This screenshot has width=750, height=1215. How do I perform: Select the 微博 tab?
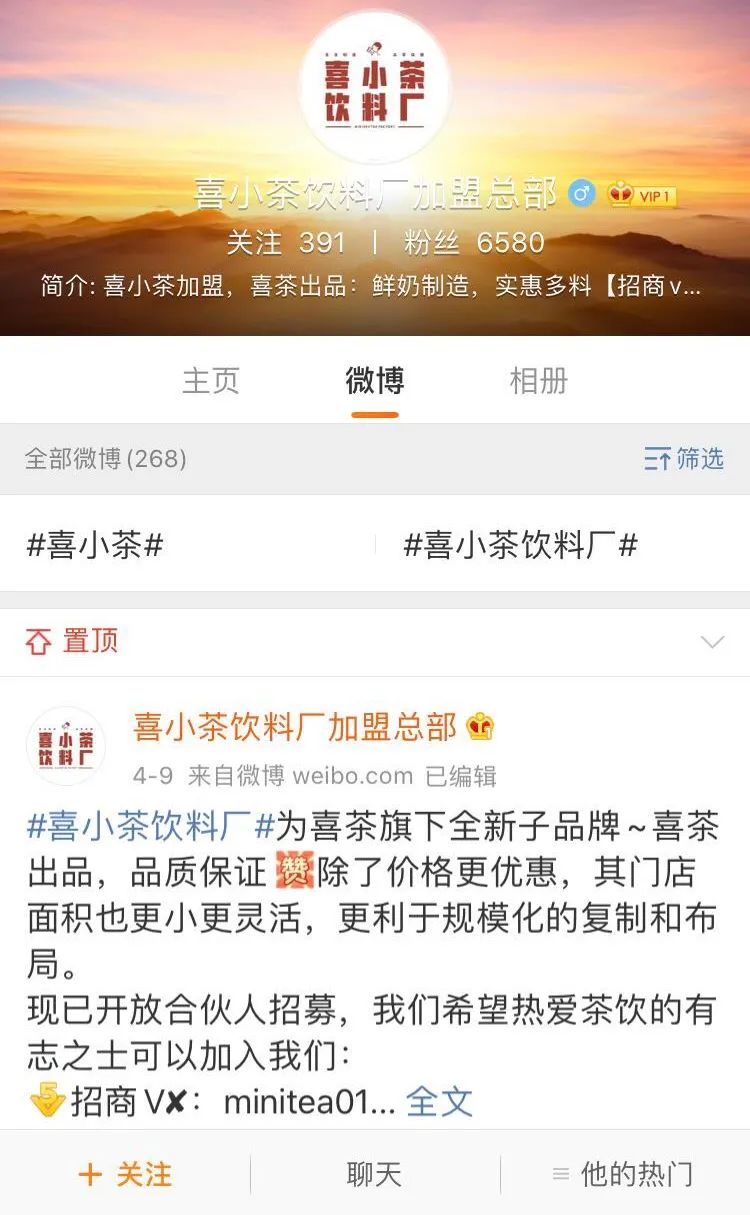(x=375, y=381)
